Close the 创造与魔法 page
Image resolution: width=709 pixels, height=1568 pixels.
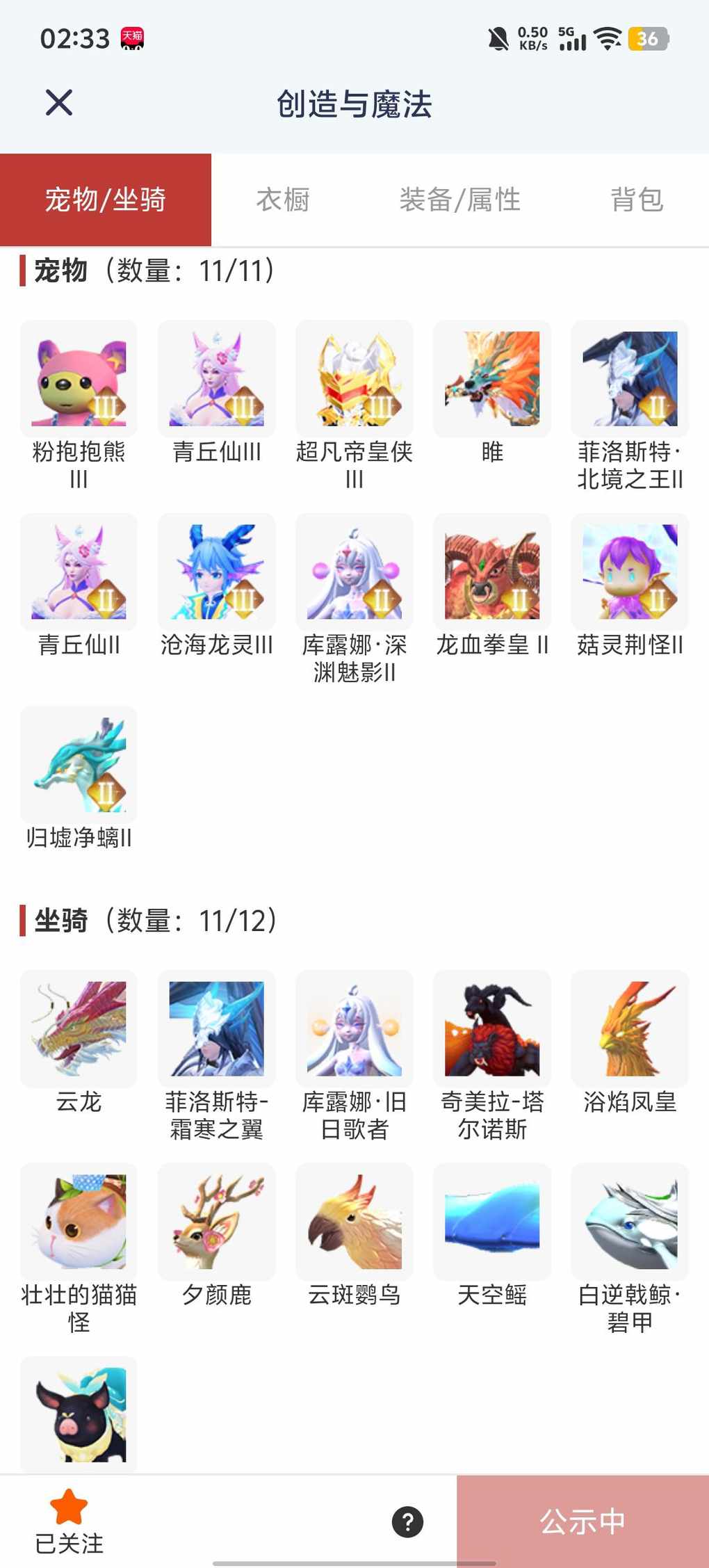pyautogui.click(x=59, y=103)
